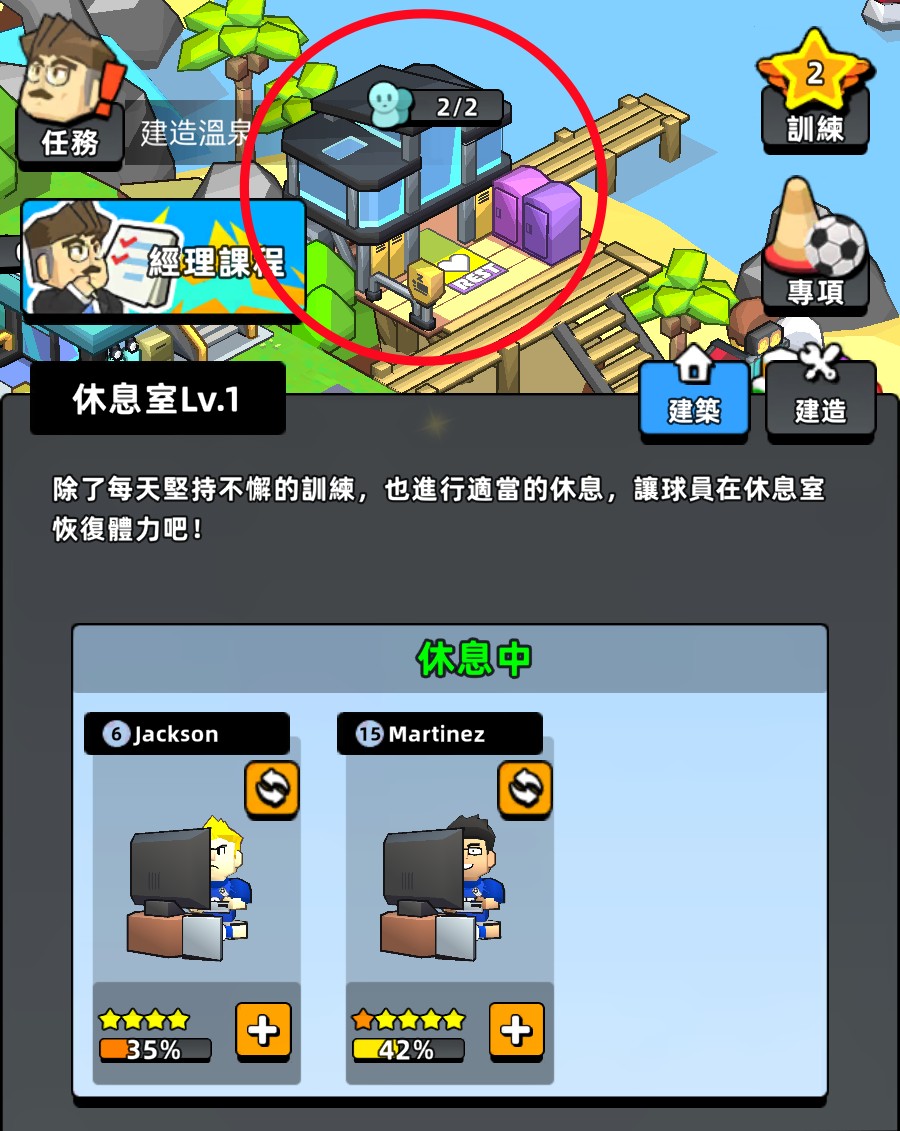Tap the plus button on Martinez's card

(x=516, y=1030)
